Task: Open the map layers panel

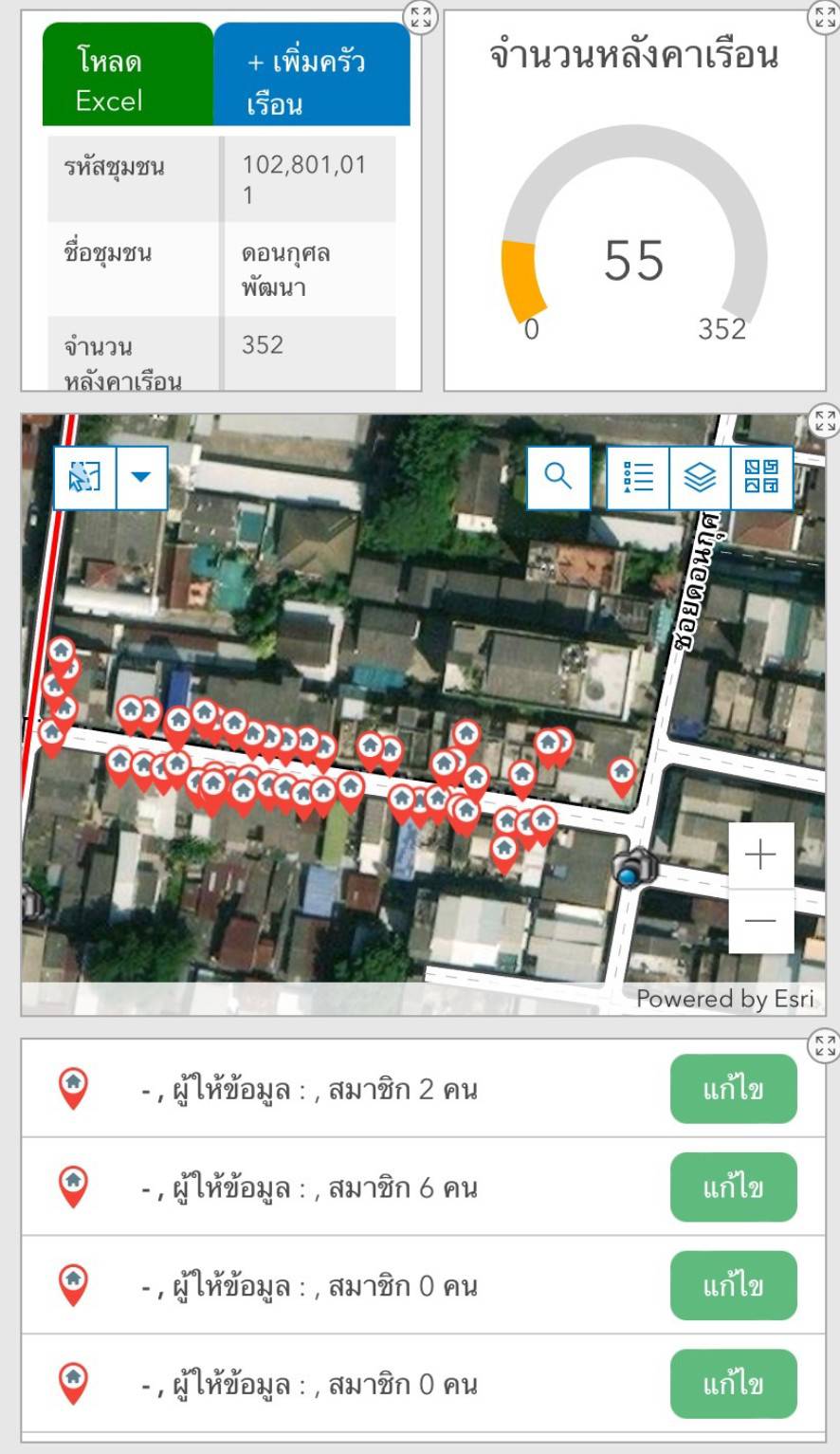Action: click(x=700, y=477)
